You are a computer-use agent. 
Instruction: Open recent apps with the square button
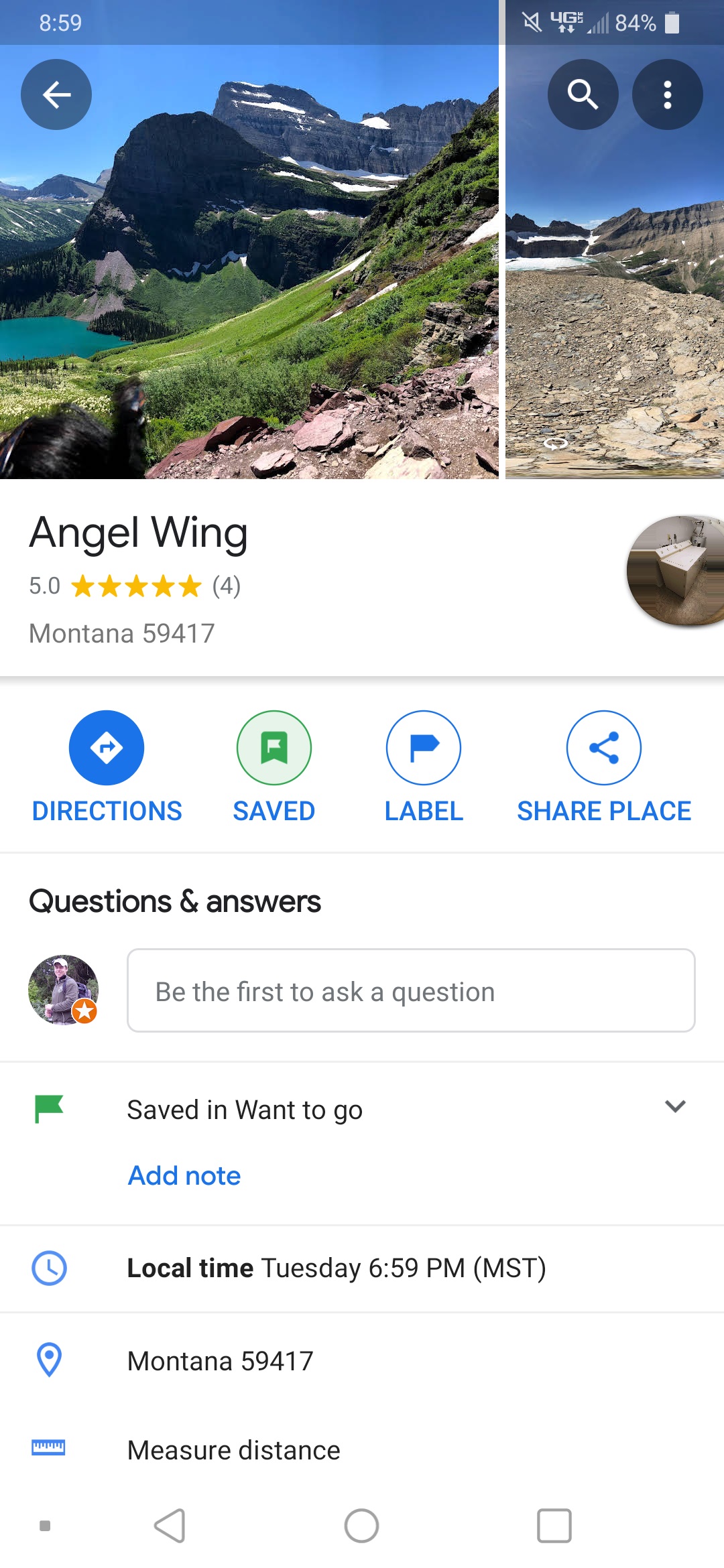point(554,1526)
